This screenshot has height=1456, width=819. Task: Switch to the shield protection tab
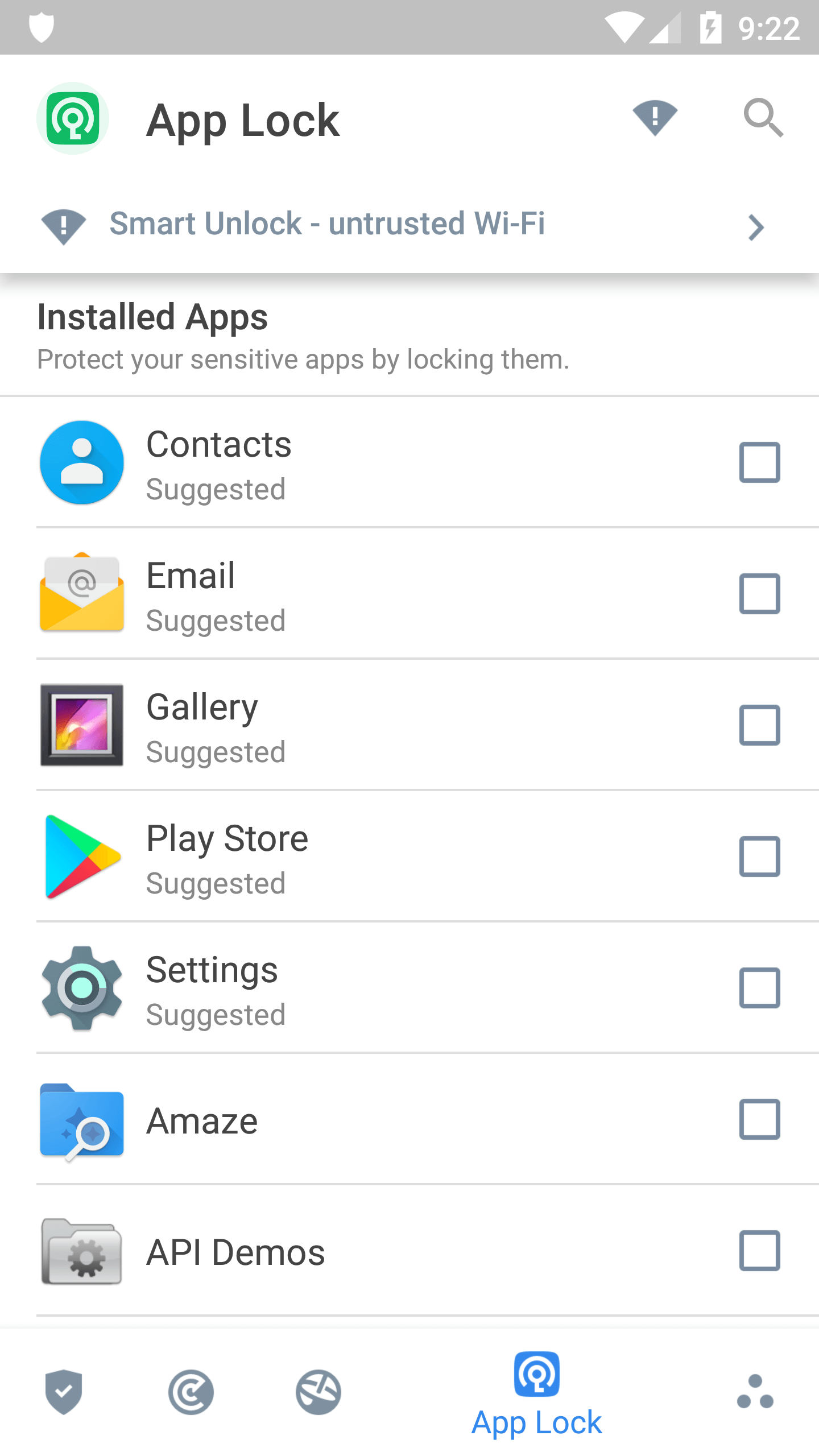point(64,1392)
